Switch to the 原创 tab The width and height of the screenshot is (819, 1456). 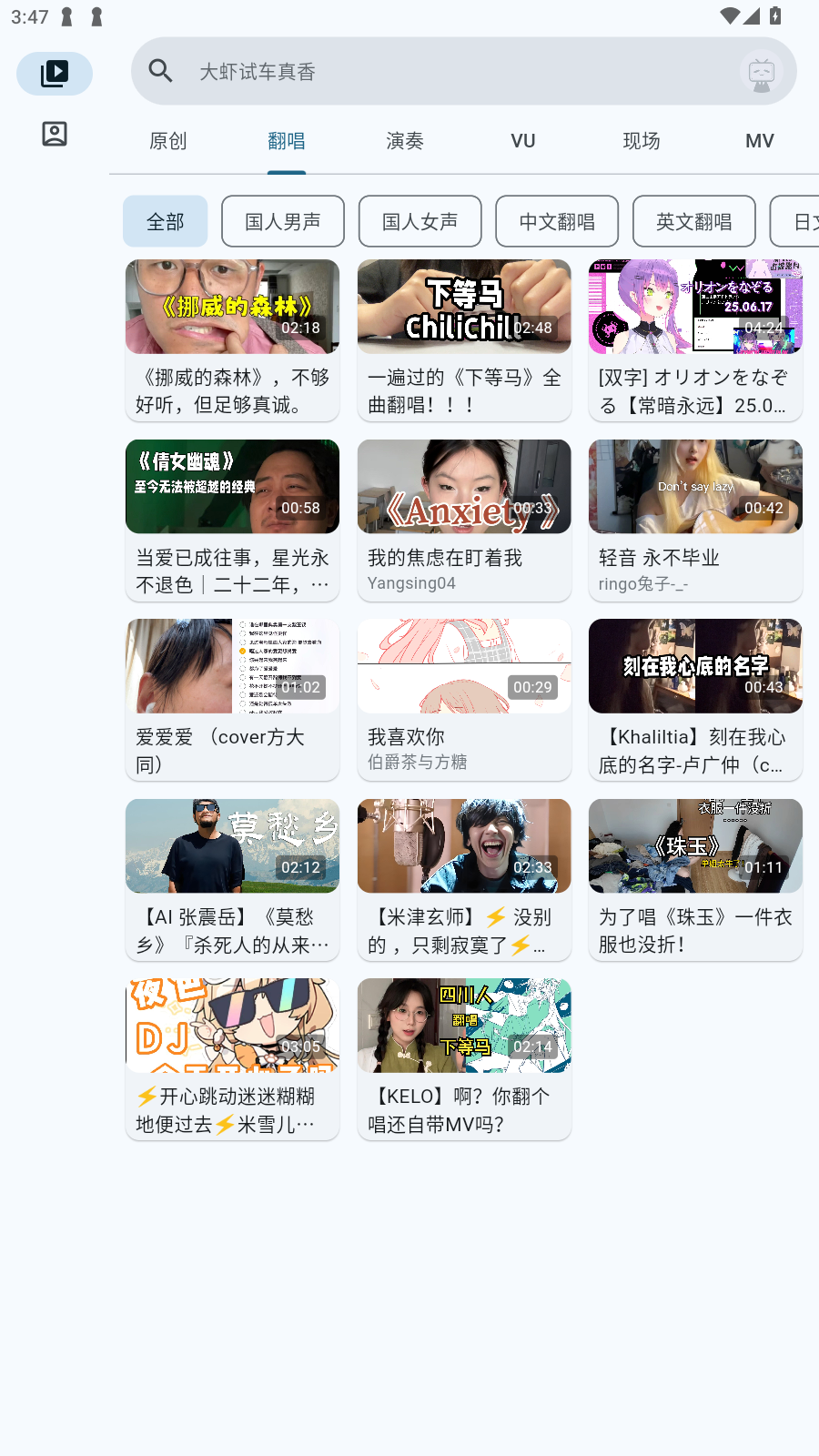point(168,141)
